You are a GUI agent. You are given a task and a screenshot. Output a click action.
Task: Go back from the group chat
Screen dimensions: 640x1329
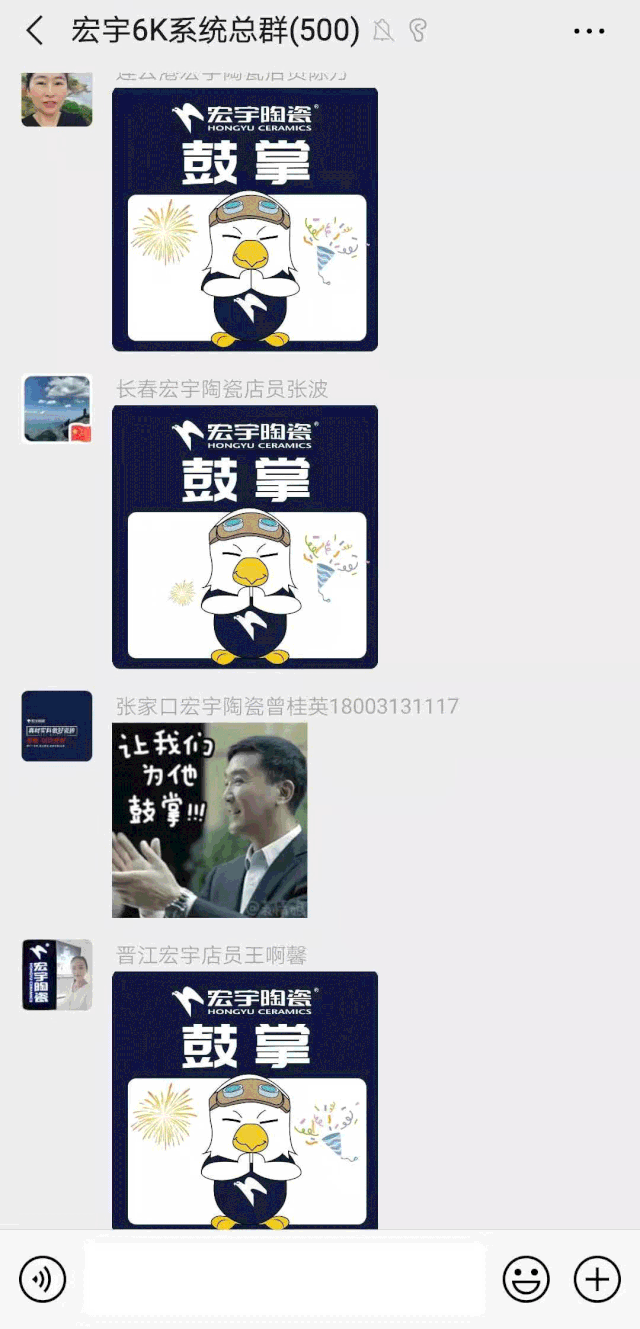(35, 31)
